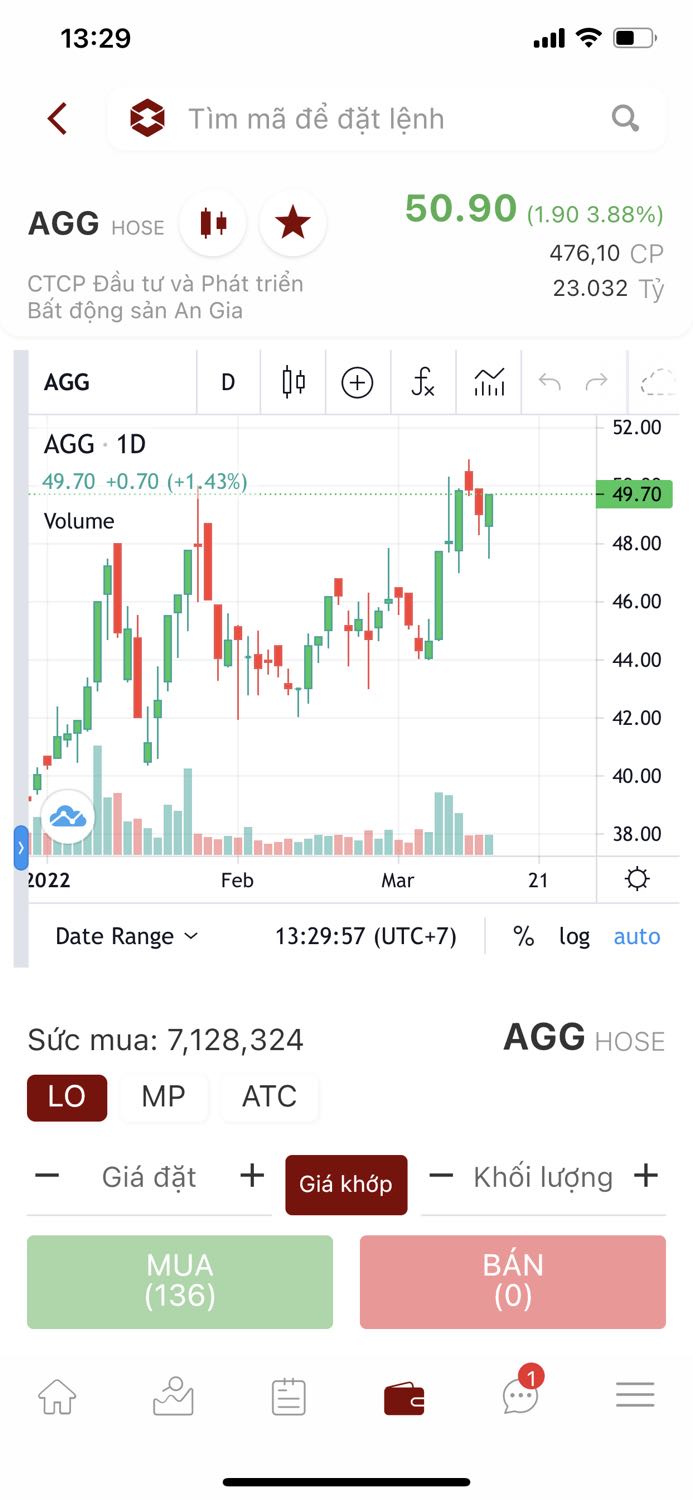Enable log scale on the chart

coord(574,937)
